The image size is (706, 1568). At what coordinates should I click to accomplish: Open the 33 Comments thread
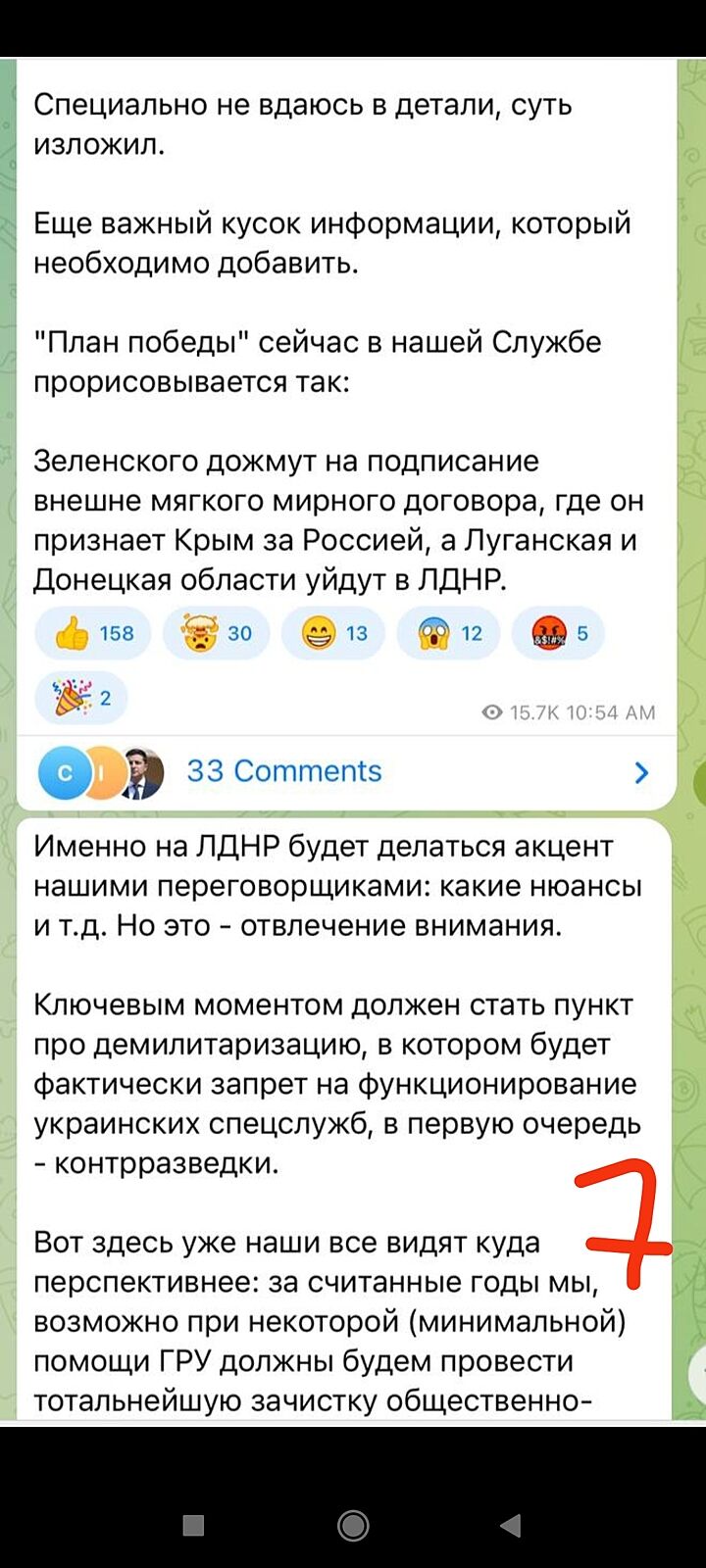[343, 771]
